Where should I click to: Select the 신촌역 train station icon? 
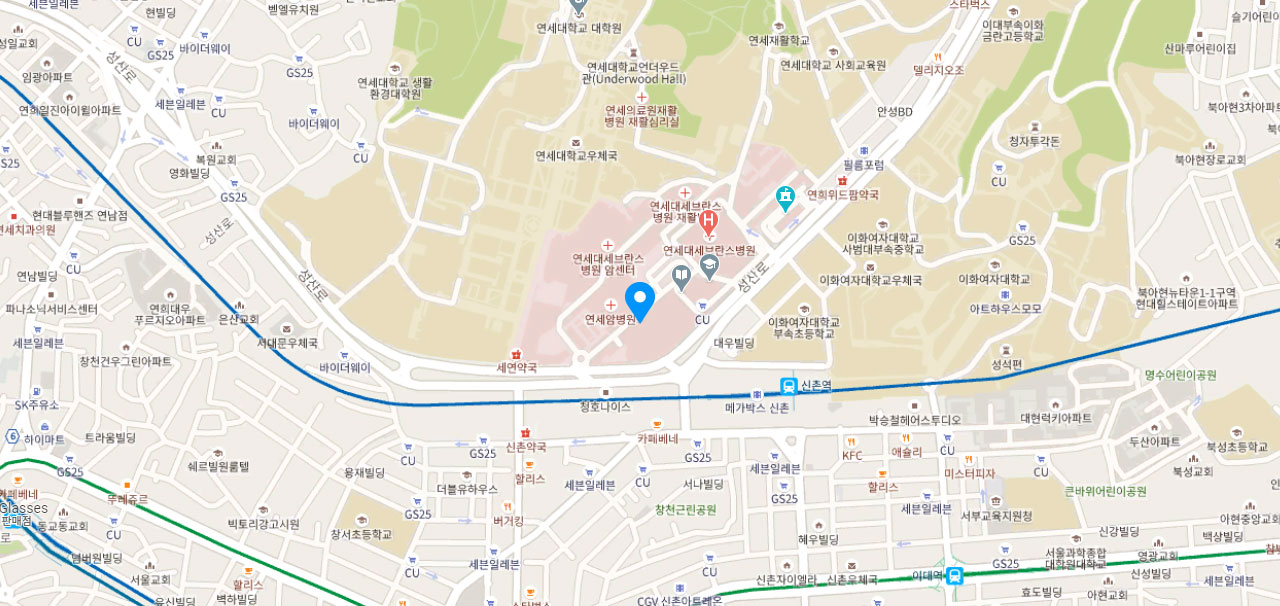pos(789,386)
